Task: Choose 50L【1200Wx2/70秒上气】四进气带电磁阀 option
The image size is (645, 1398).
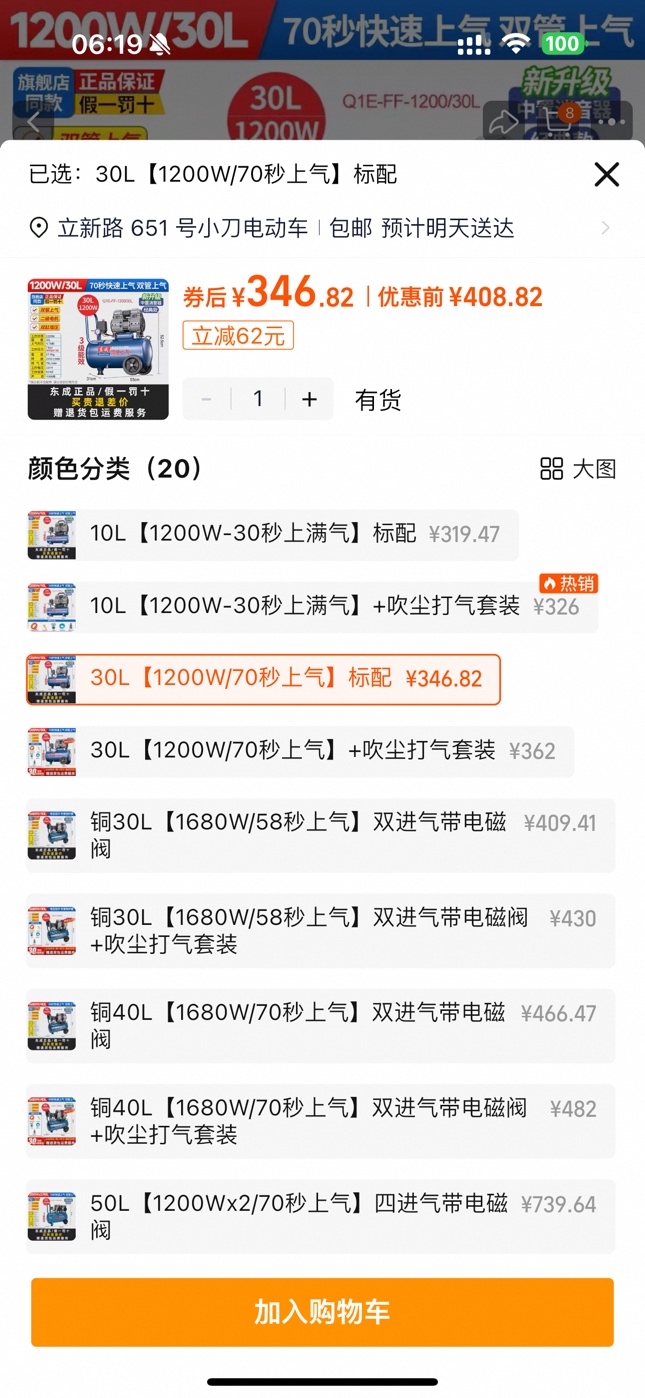Action: tap(320, 1217)
